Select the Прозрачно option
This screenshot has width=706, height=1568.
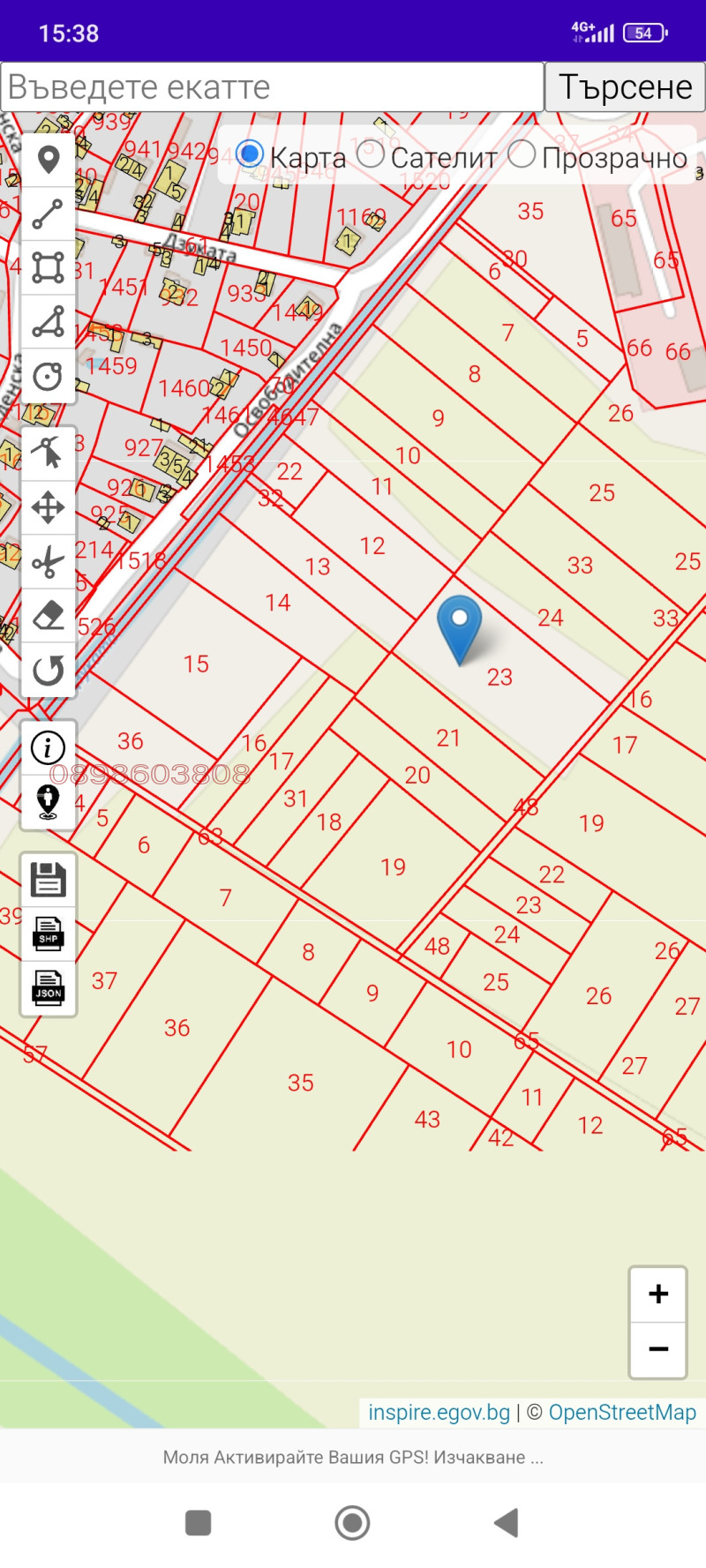pos(522,154)
